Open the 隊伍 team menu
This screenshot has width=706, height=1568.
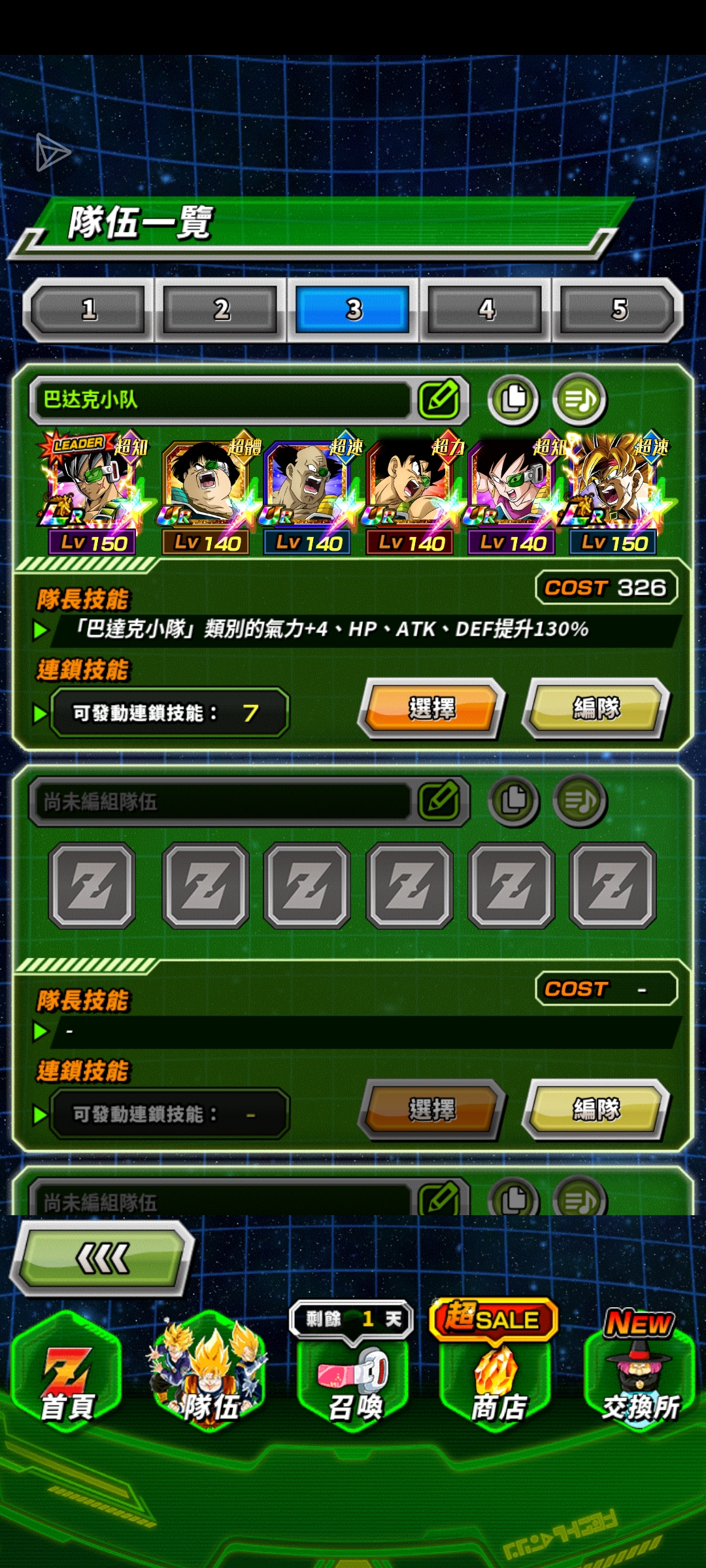pos(209,1379)
